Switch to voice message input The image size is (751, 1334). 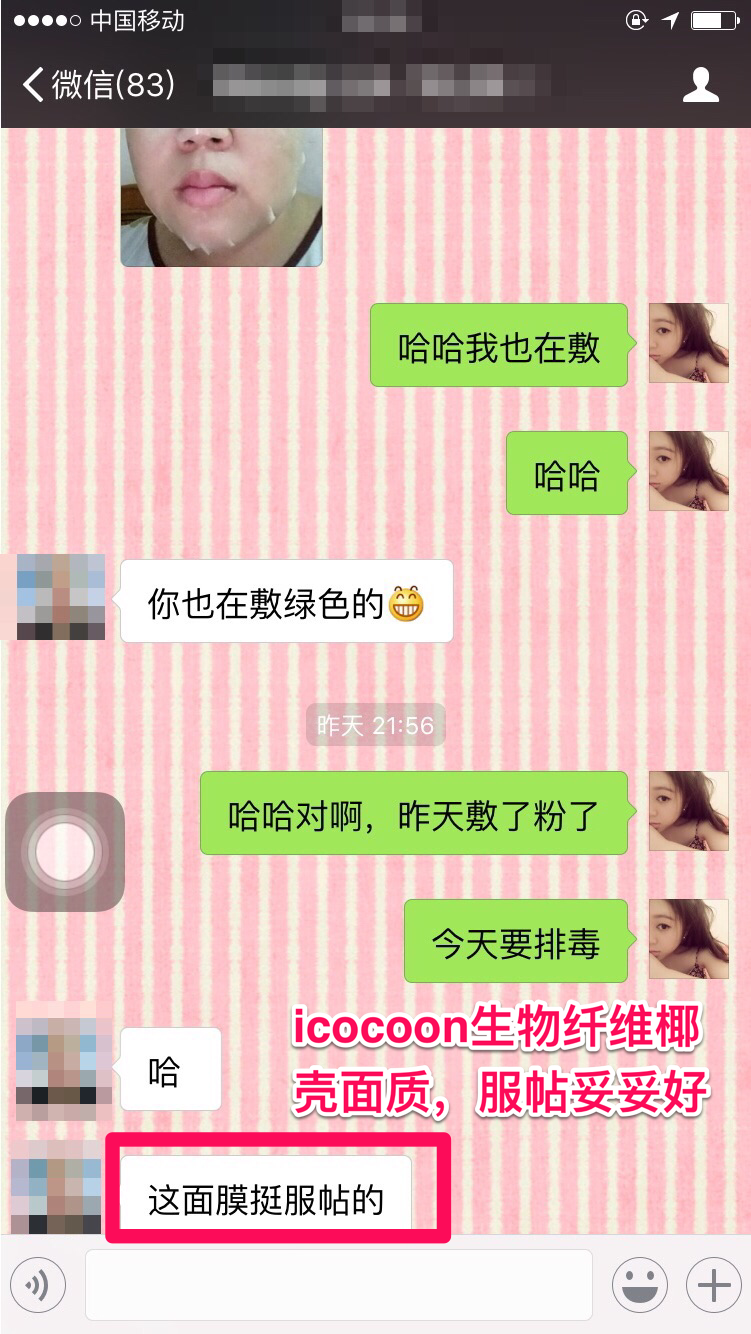(x=38, y=1284)
